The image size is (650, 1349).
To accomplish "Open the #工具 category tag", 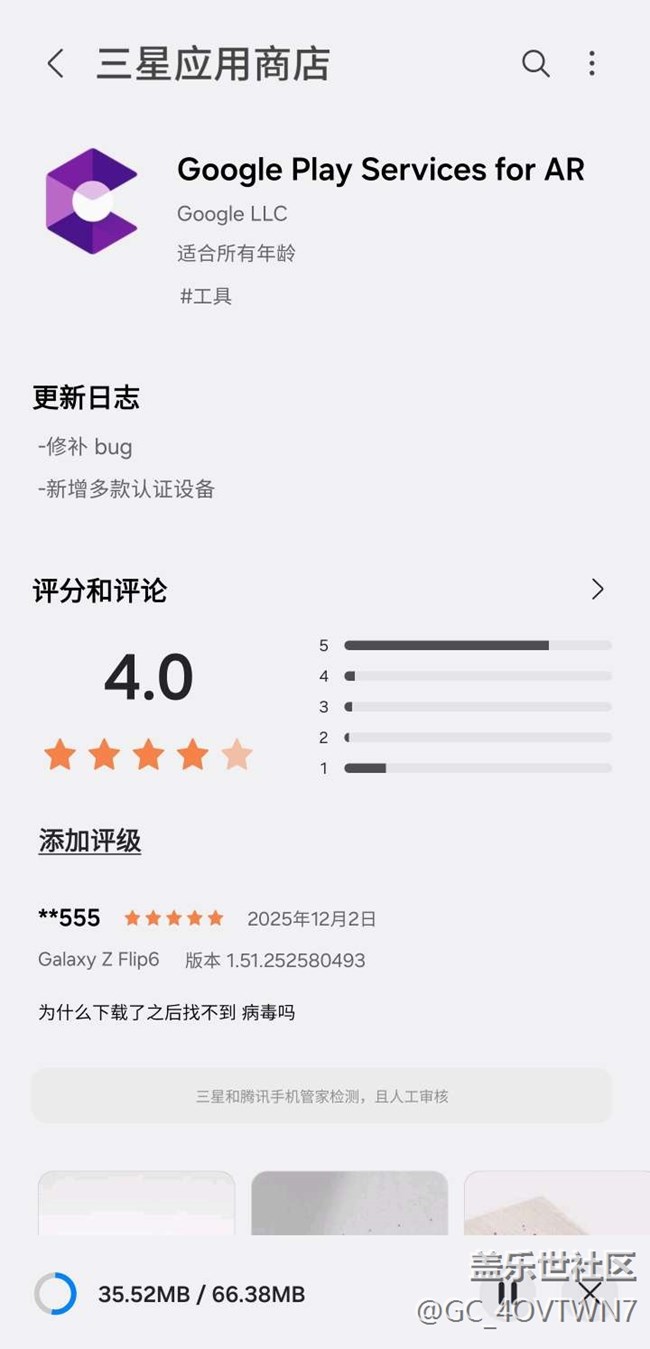I will [x=205, y=296].
